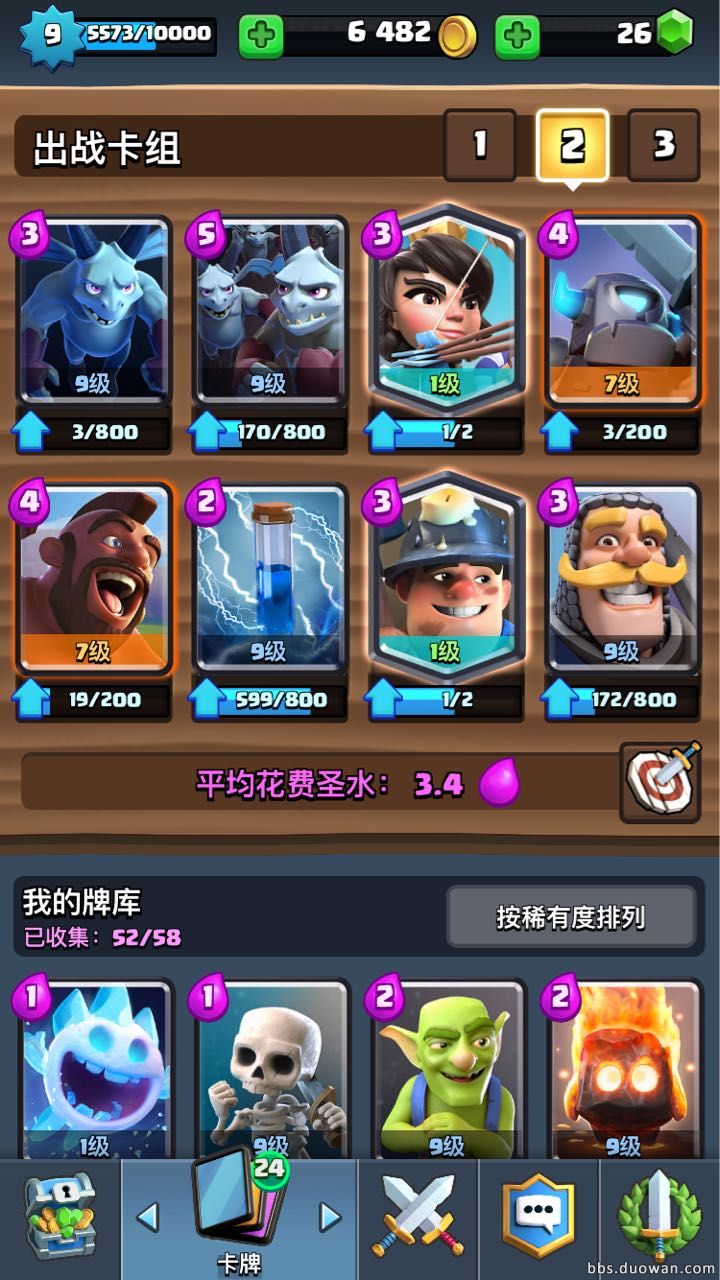Tap the 按稀有度排列 sort button

click(x=570, y=916)
